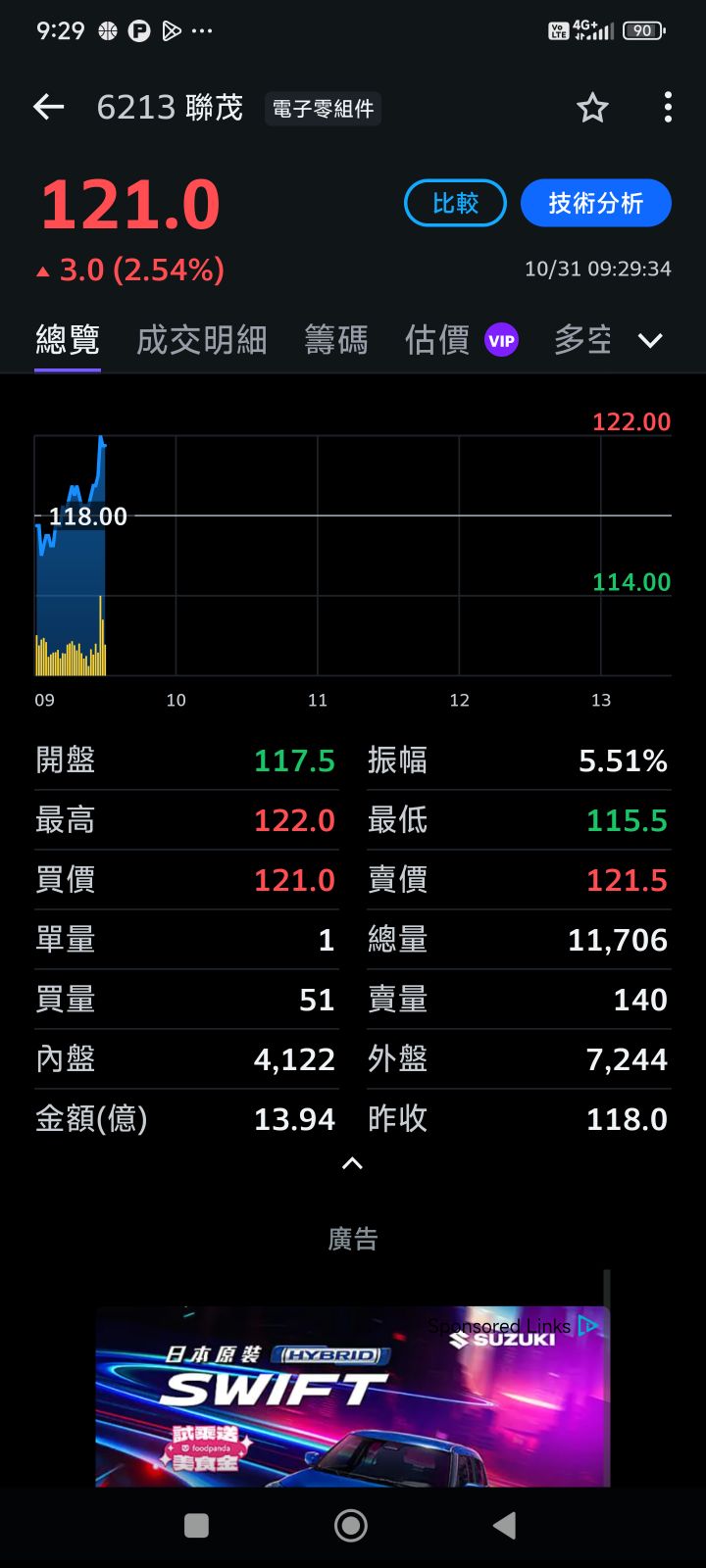Open 技術分析 technical analysis
The width and height of the screenshot is (706, 1568).
(595, 203)
